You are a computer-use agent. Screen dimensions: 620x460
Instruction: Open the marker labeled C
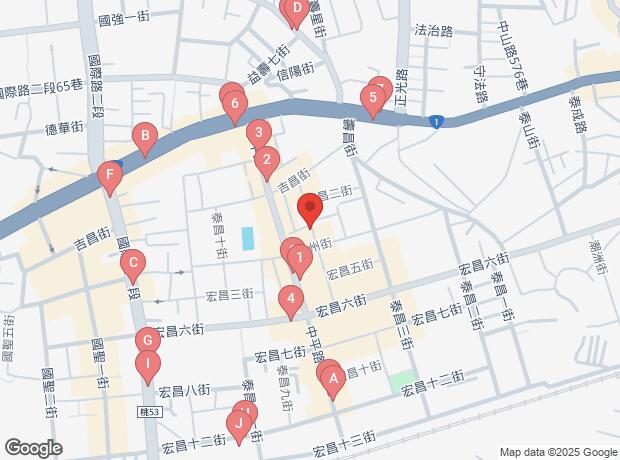click(133, 266)
